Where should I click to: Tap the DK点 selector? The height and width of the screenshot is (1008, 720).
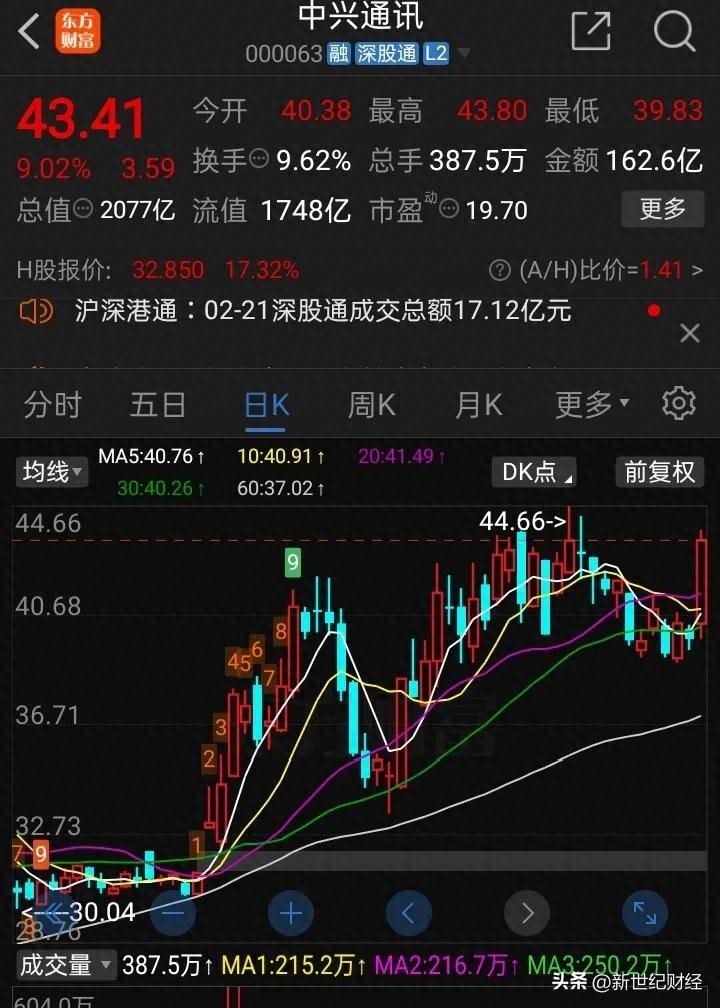(x=538, y=472)
